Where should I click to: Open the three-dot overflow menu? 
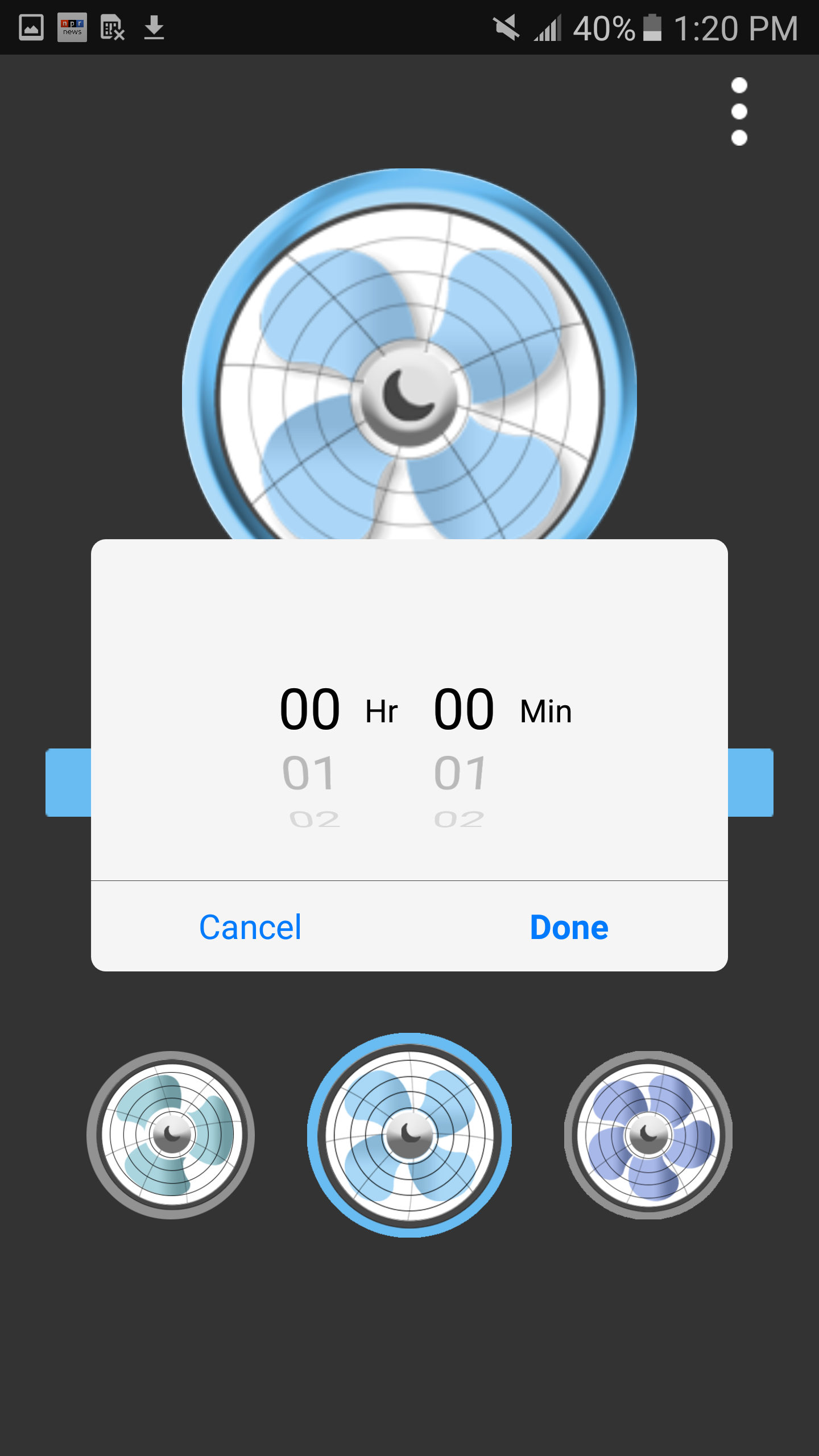click(739, 111)
